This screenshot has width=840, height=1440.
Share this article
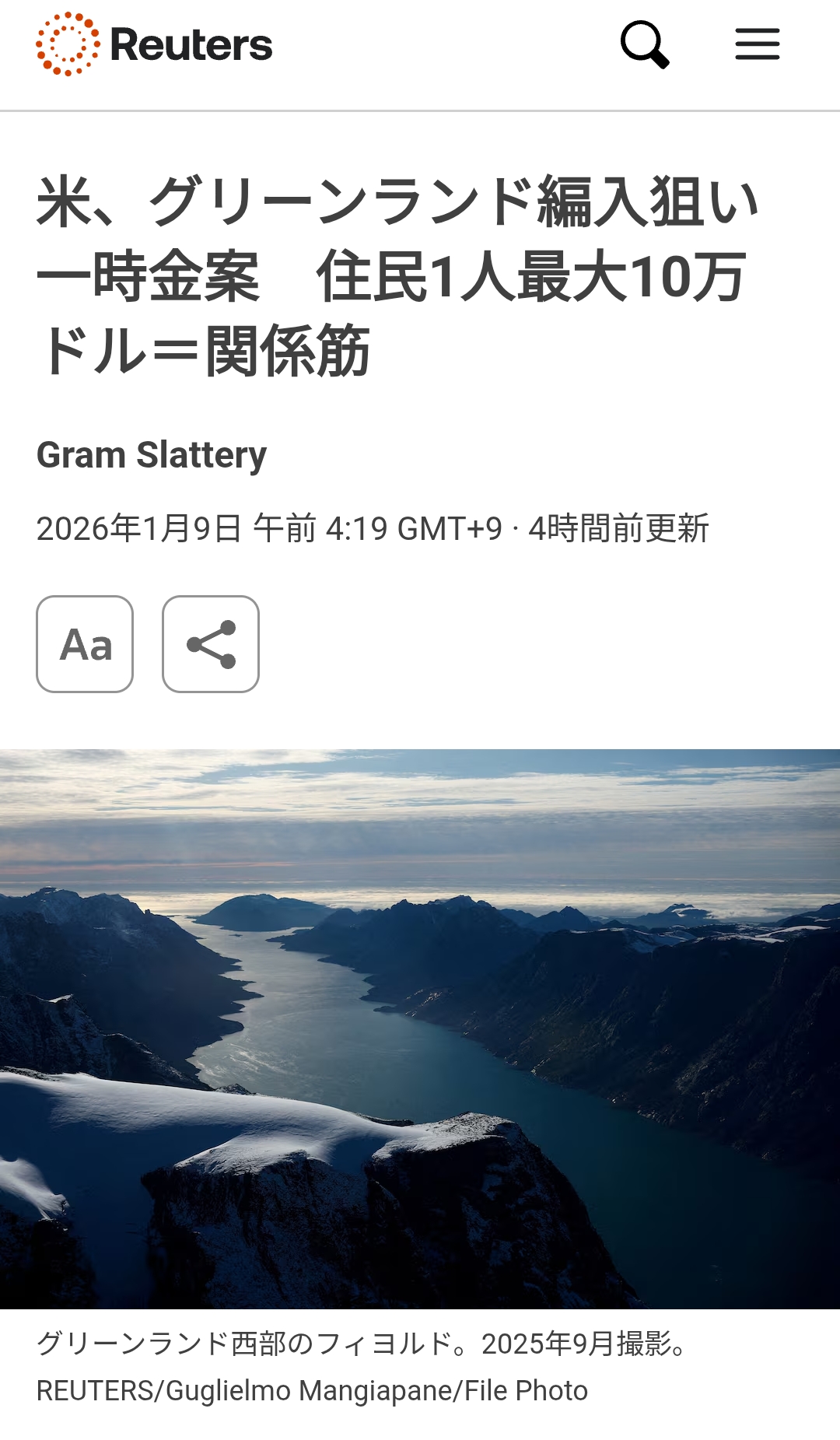(211, 644)
